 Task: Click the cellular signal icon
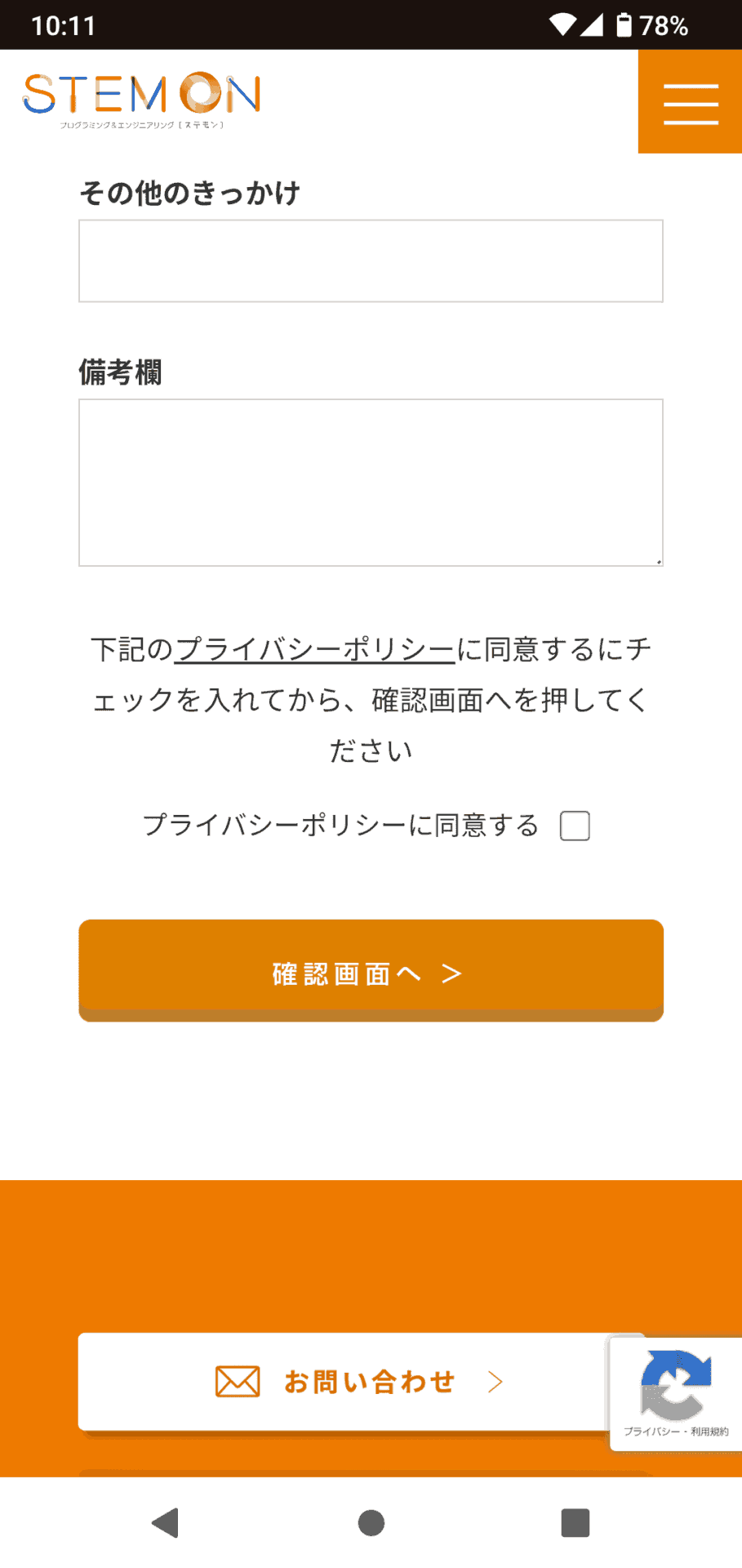coord(592,25)
